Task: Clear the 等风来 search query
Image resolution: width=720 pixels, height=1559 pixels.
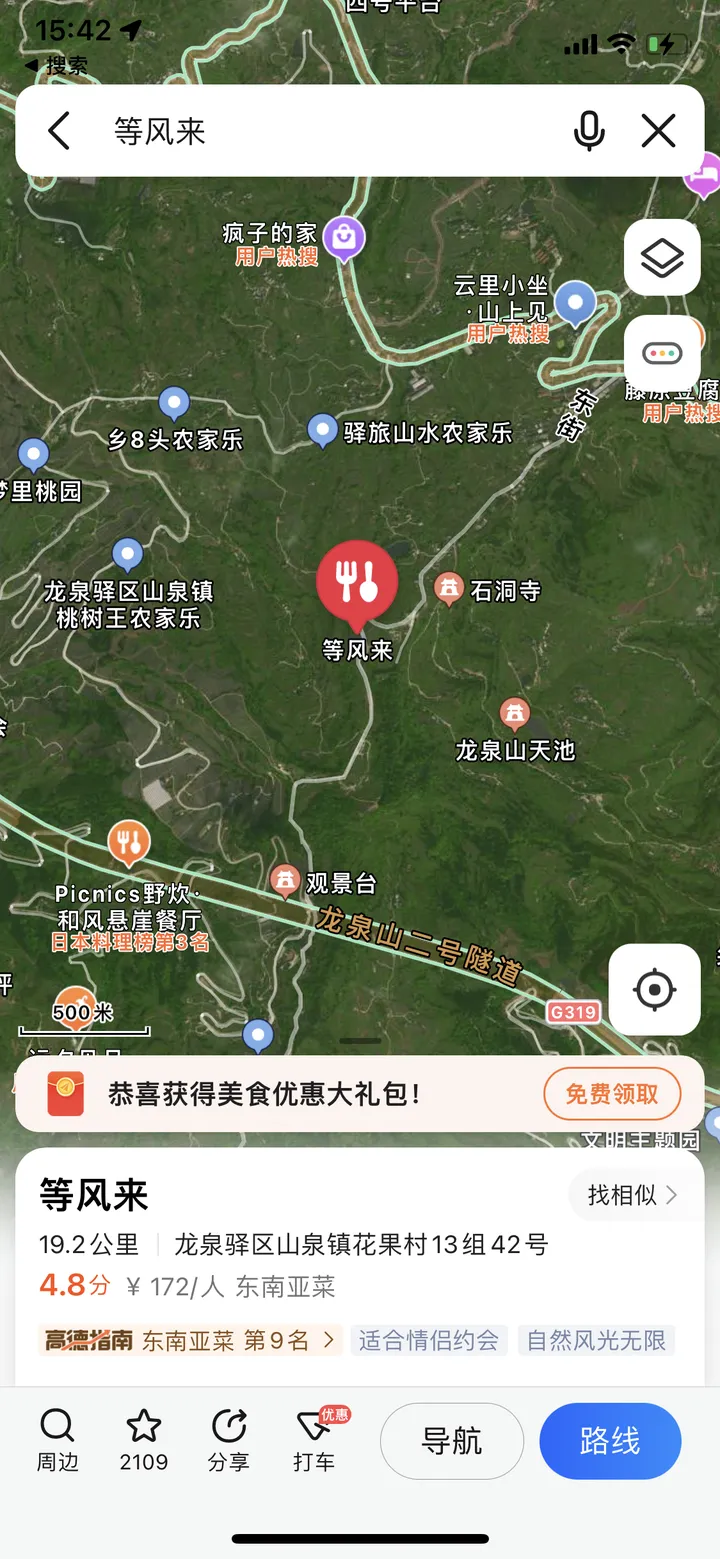Action: (x=658, y=131)
